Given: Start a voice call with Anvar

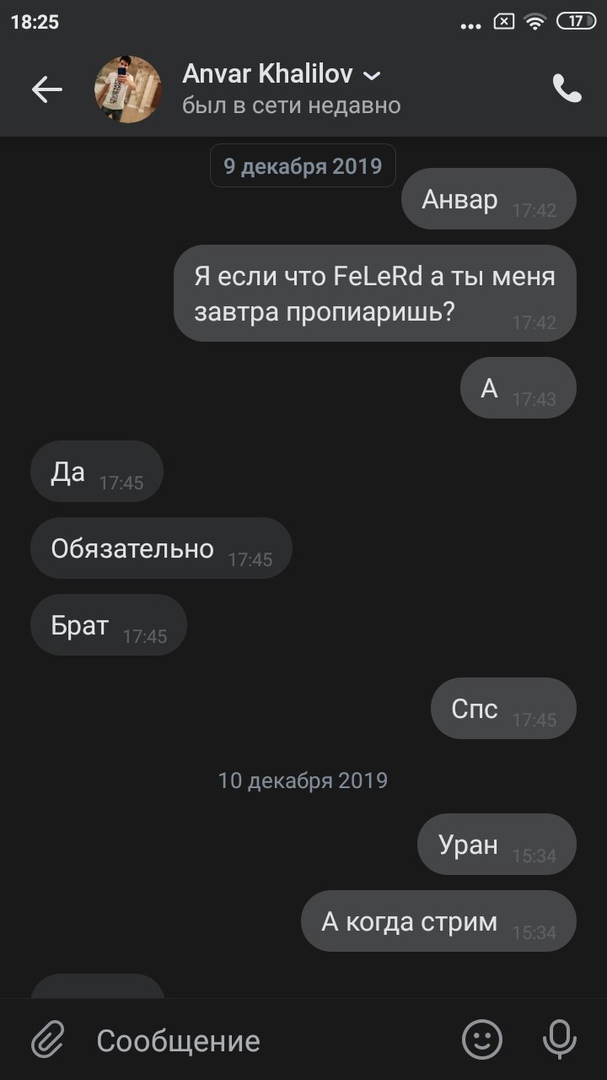Looking at the screenshot, I should click(566, 89).
